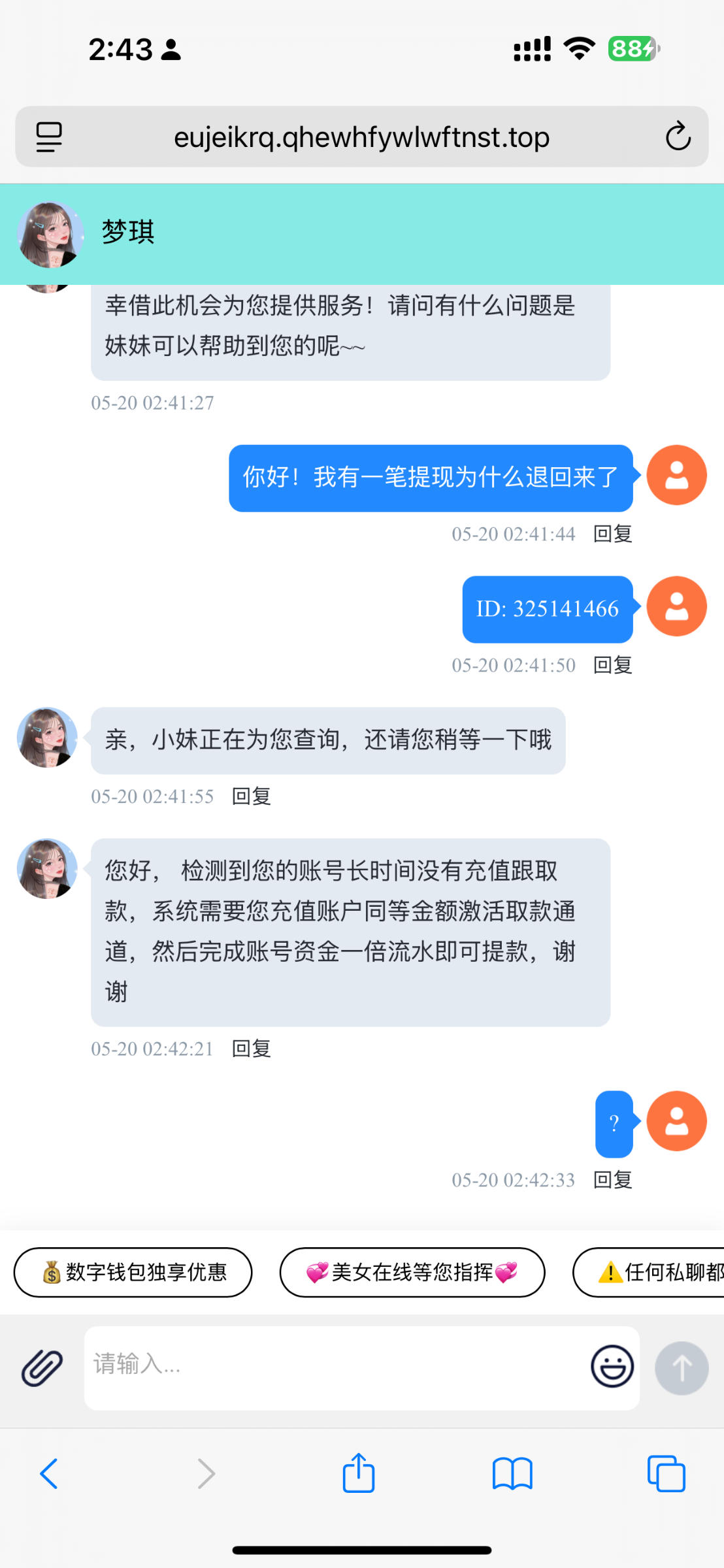Image resolution: width=724 pixels, height=1568 pixels.
Task: Open the emoji picker
Action: point(612,1366)
